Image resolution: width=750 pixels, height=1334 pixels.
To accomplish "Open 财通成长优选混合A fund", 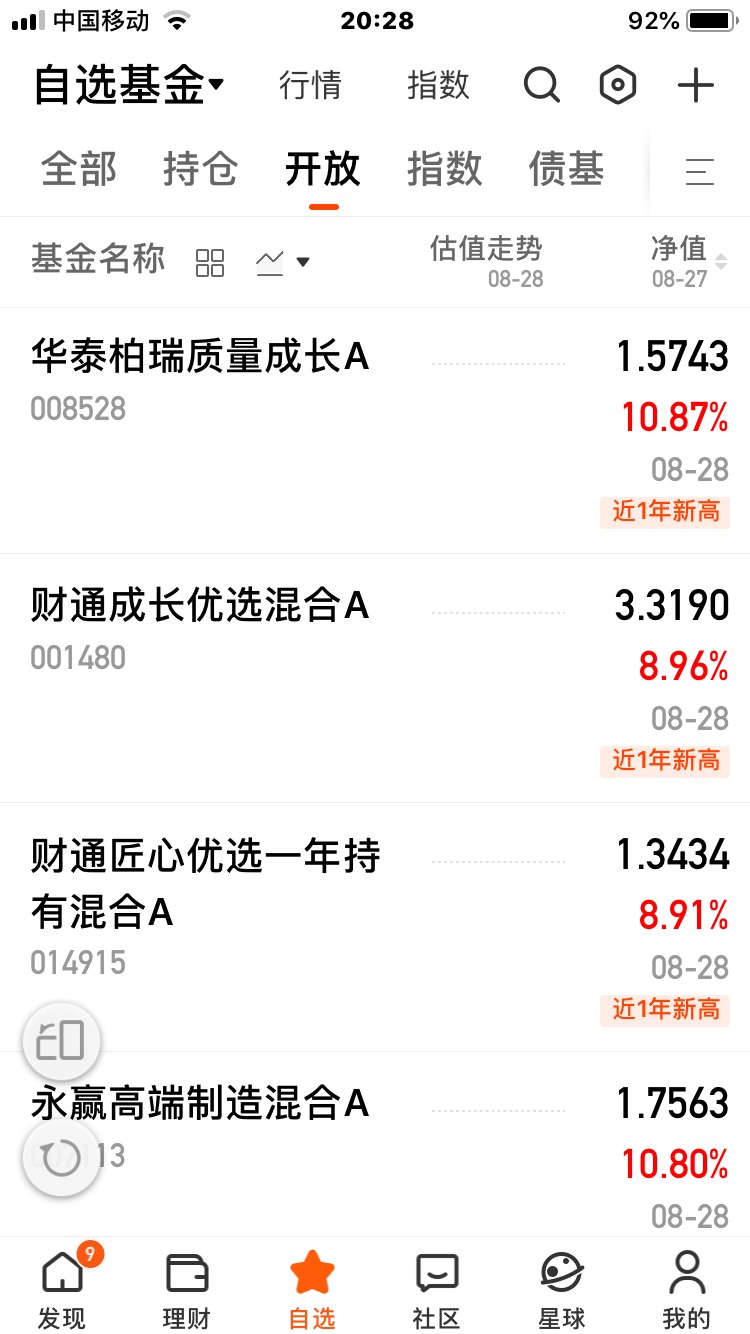I will coord(375,679).
